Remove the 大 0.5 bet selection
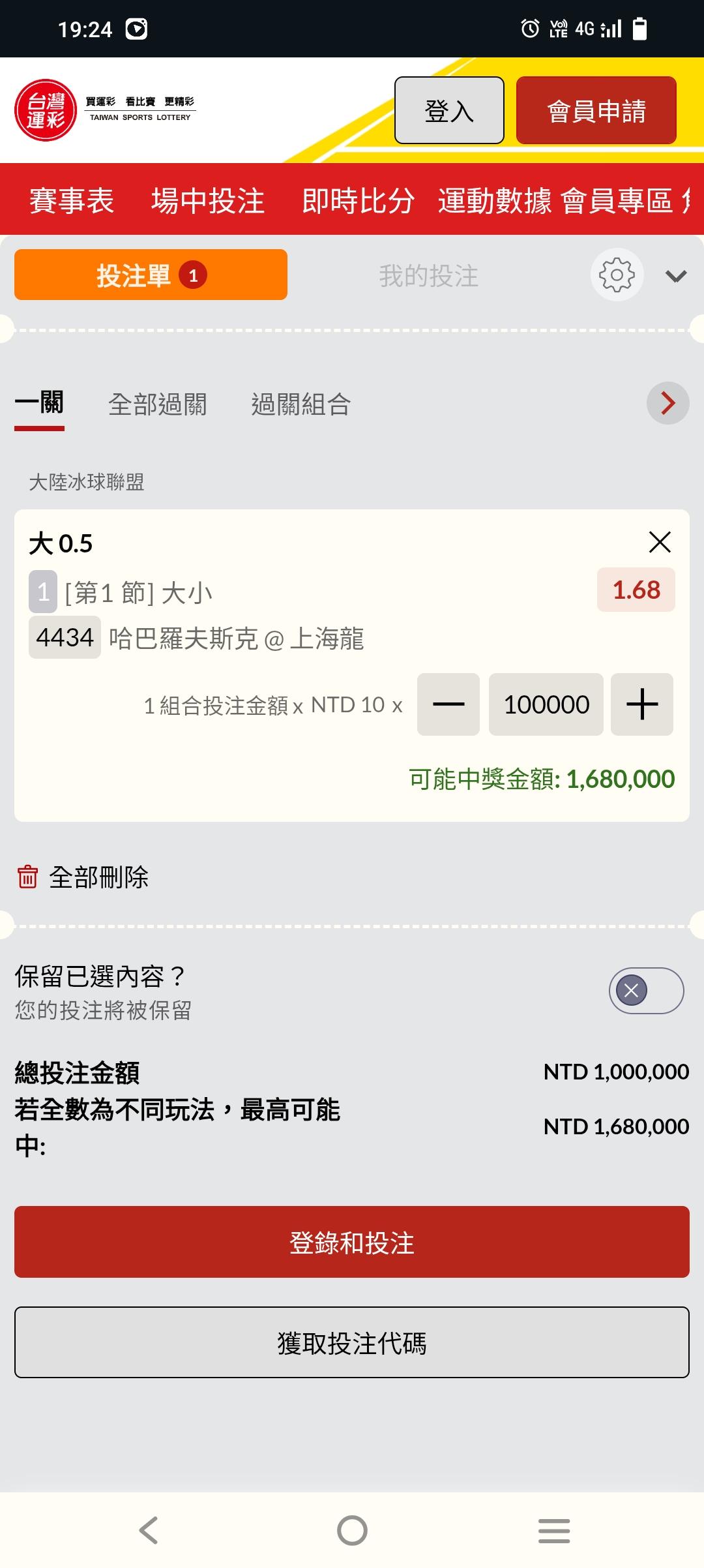The image size is (704, 1568). [660, 542]
